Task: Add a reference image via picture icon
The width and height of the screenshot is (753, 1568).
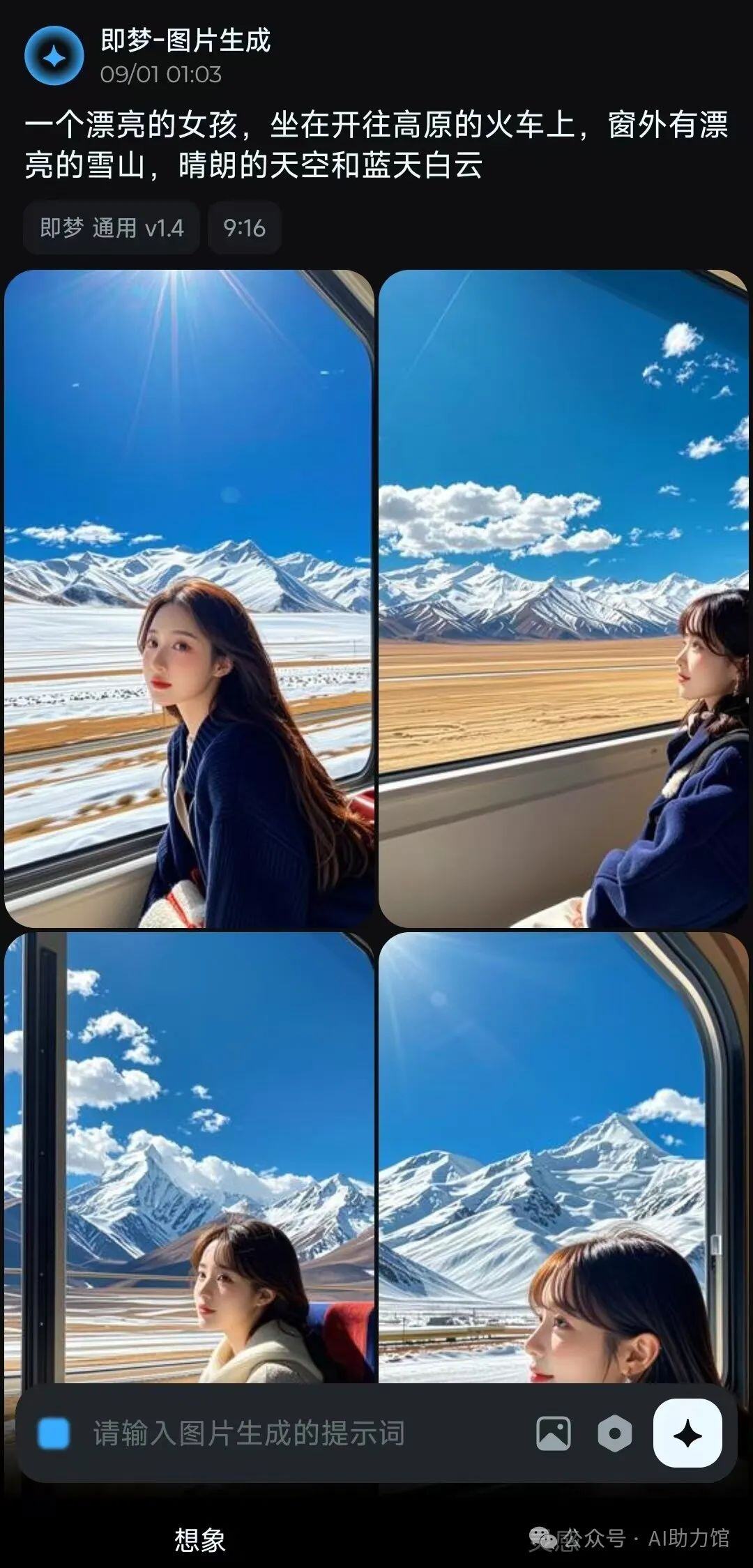Action: (x=554, y=1433)
